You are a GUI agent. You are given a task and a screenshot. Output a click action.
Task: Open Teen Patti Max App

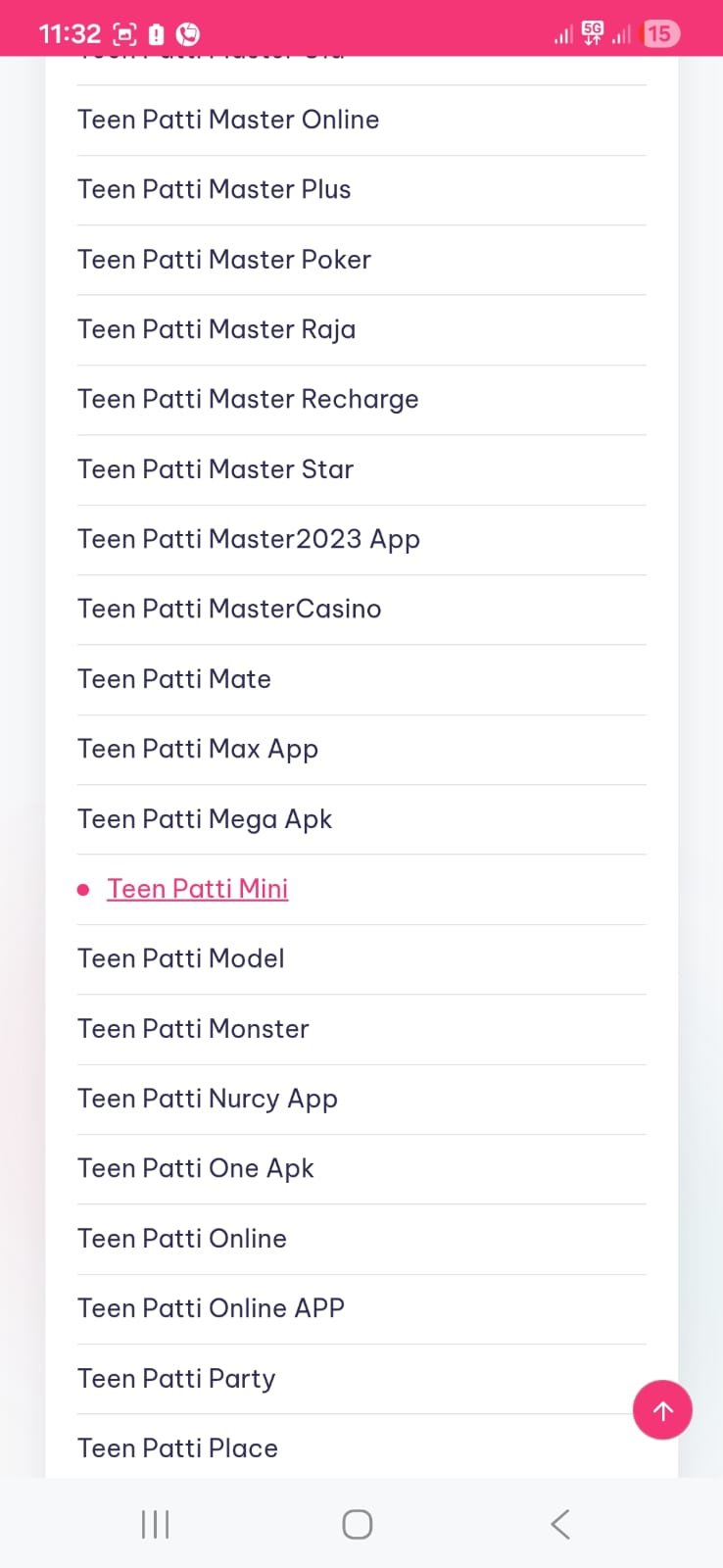197,749
